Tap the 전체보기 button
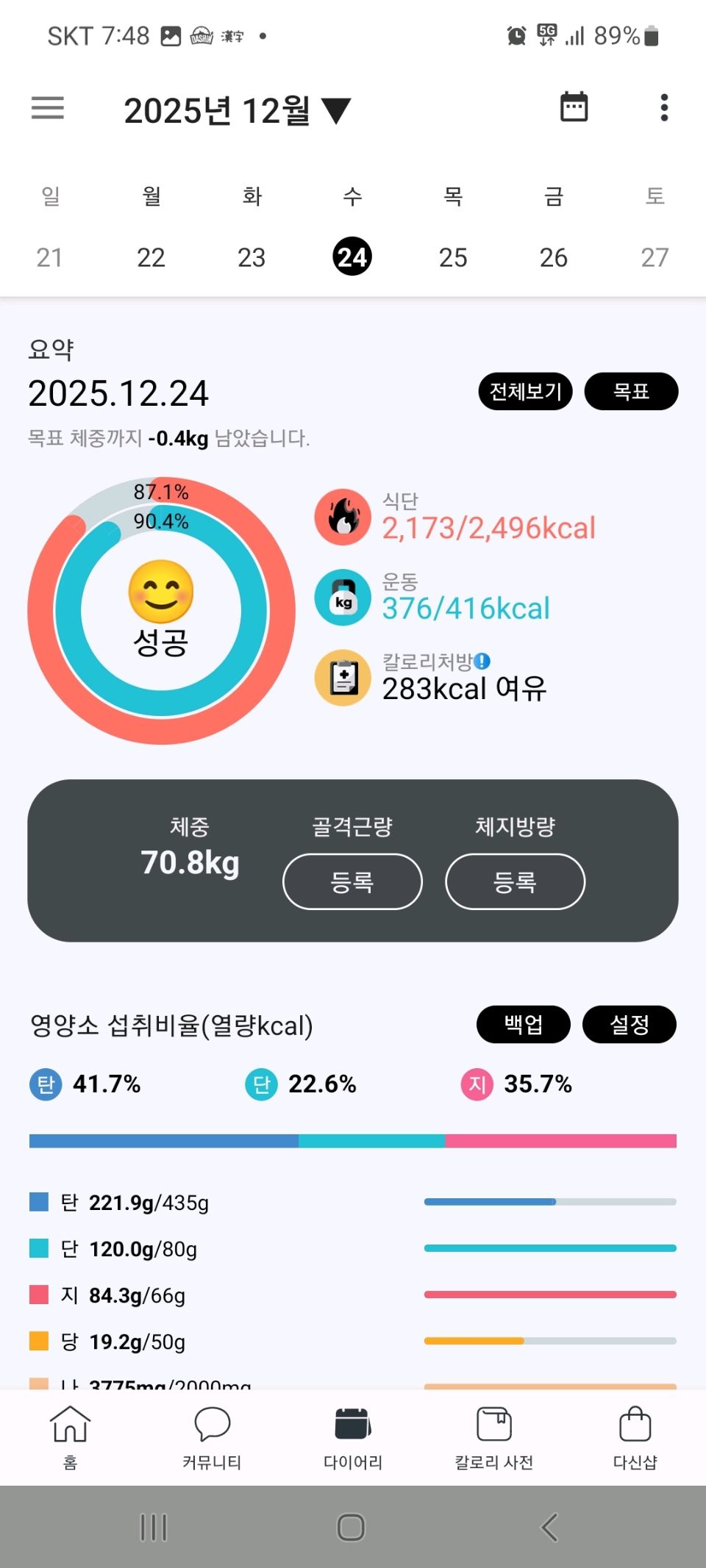Screen dimensions: 706x1568 pos(525,391)
